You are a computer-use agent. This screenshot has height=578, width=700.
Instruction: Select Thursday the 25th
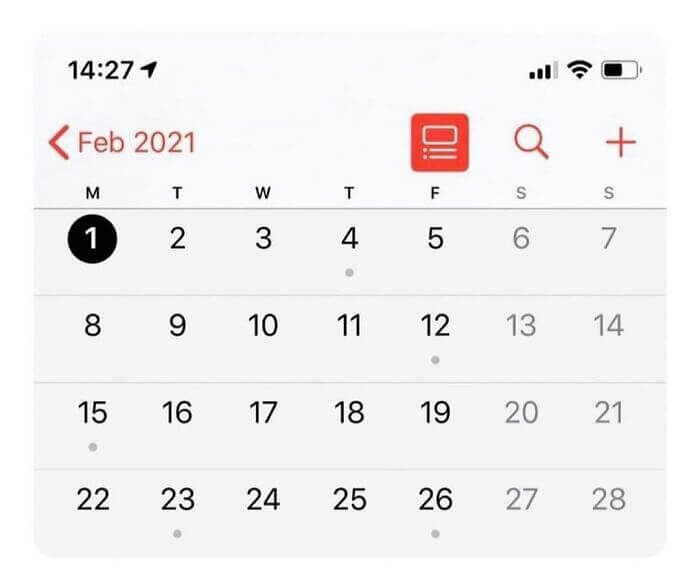[x=349, y=499]
